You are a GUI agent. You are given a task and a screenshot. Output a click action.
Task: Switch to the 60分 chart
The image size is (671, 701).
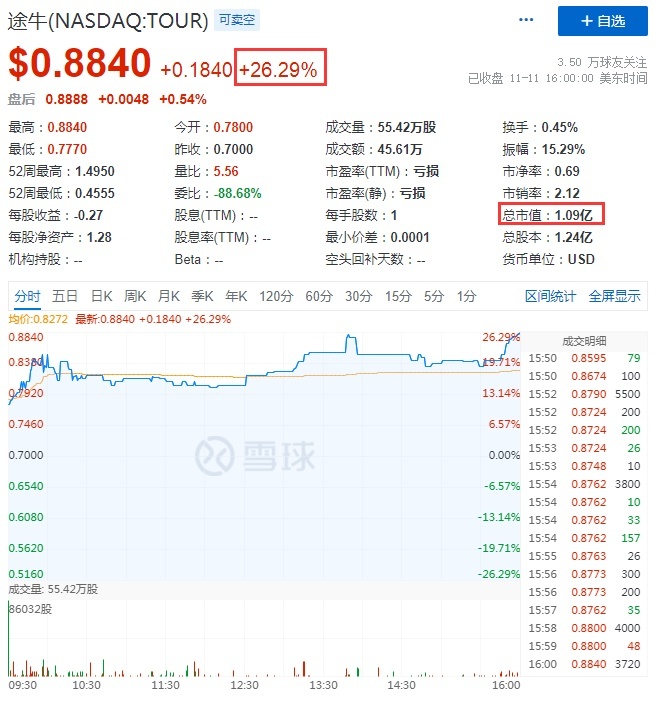click(319, 296)
